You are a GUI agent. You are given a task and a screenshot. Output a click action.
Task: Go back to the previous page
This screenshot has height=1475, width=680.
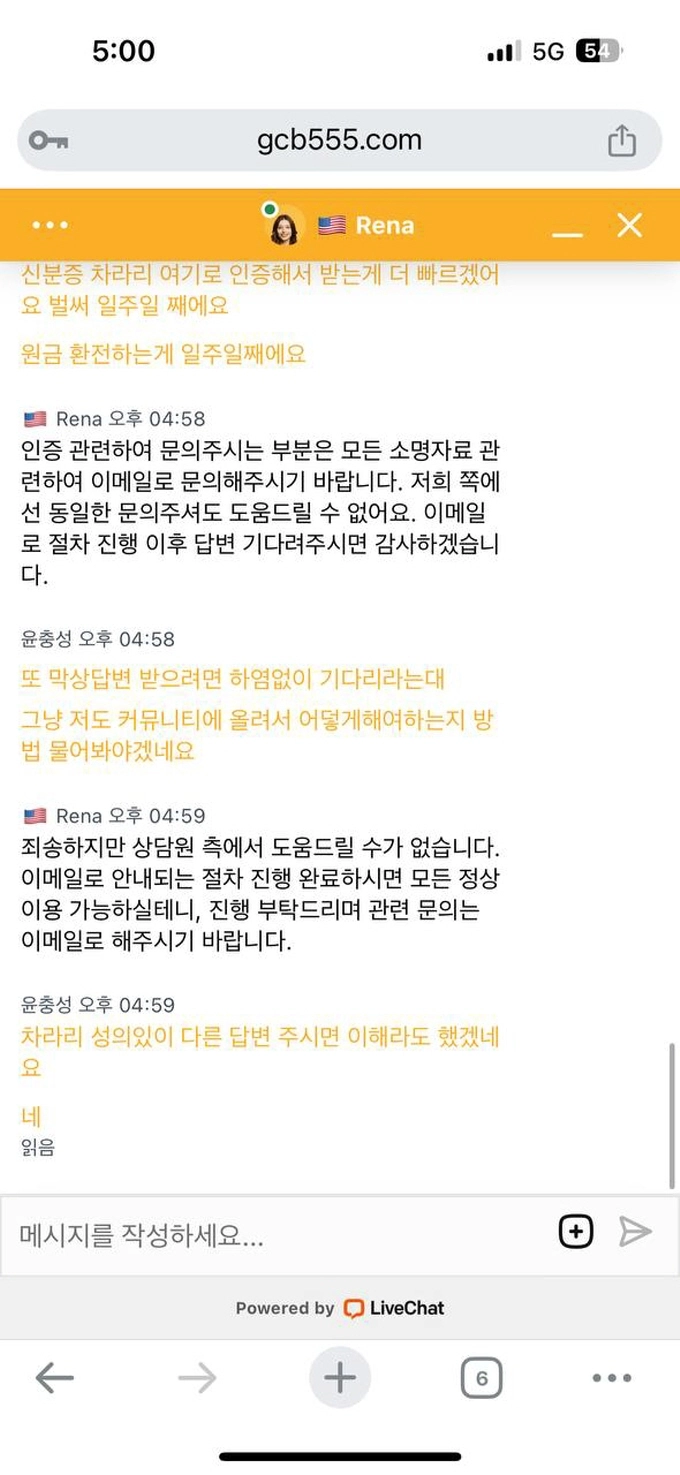click(54, 1379)
